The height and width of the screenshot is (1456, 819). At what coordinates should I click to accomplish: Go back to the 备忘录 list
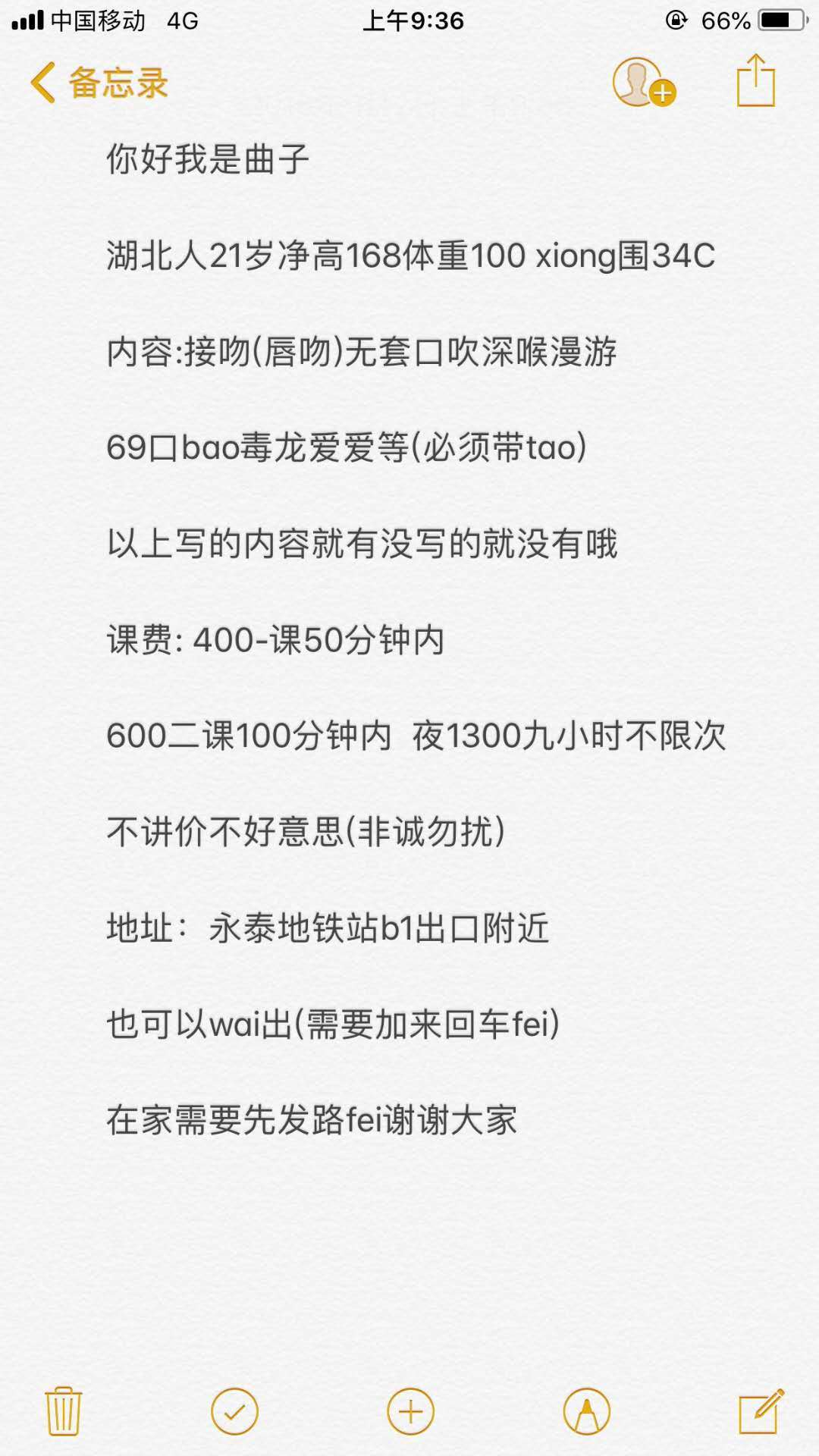coord(99,82)
